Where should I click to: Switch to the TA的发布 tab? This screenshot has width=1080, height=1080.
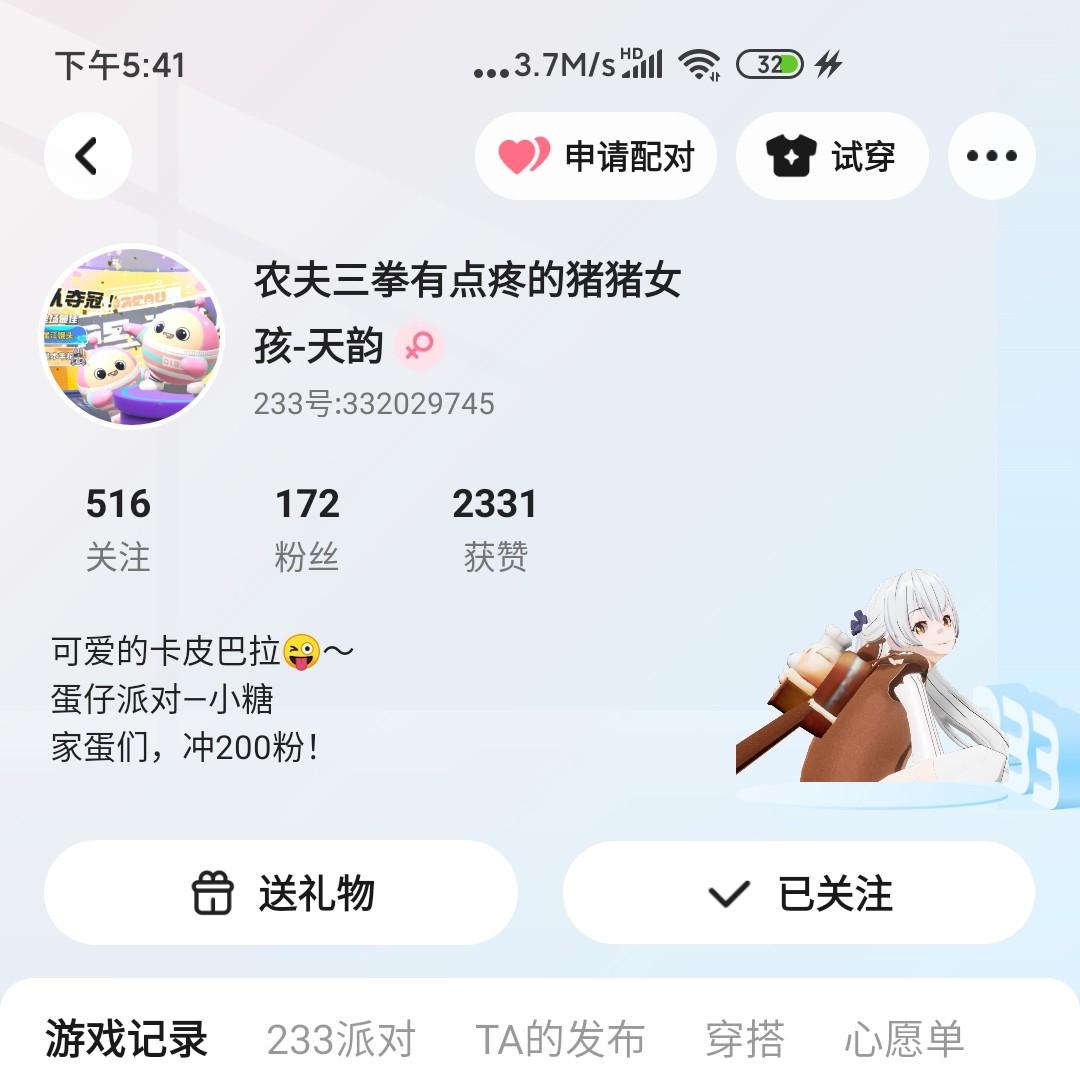560,1040
